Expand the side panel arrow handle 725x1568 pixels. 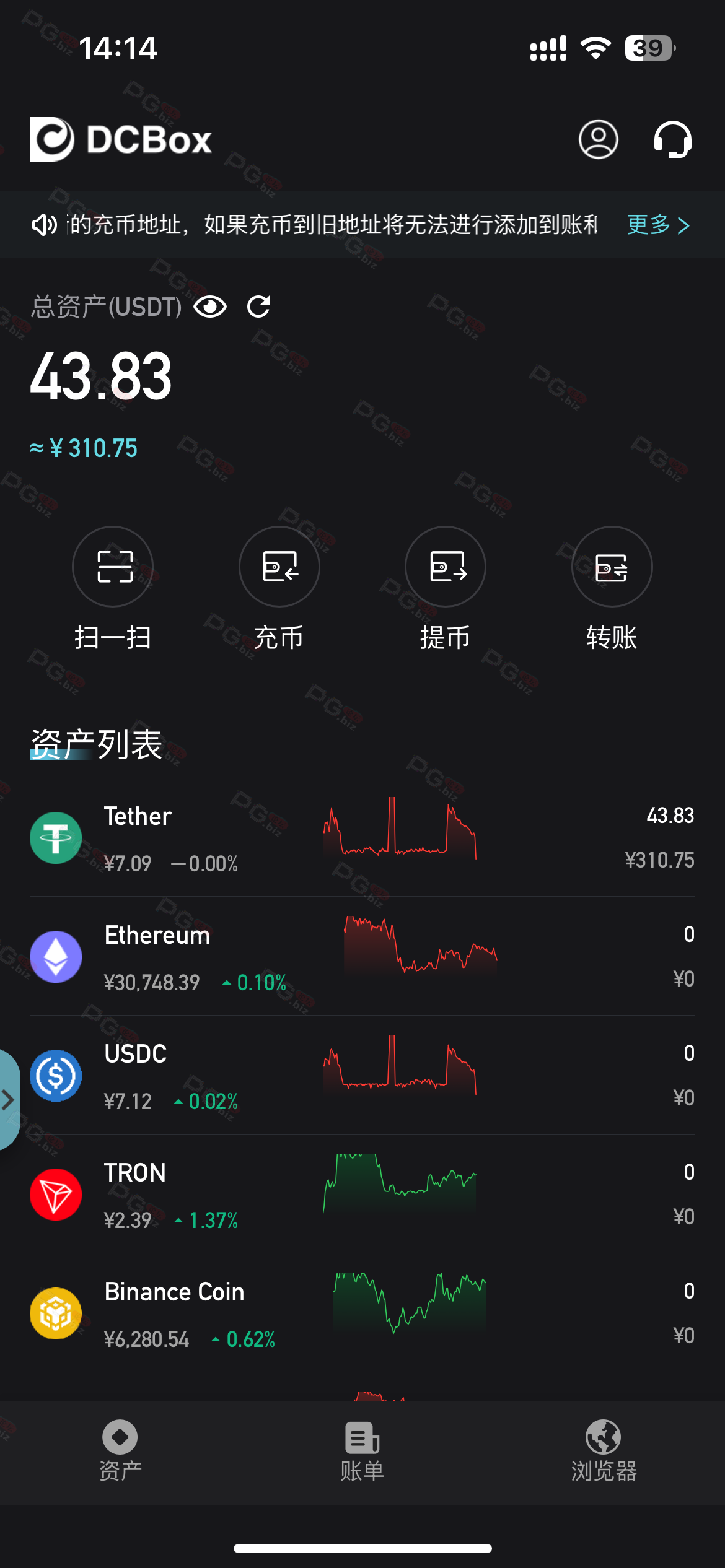click(x=9, y=1100)
